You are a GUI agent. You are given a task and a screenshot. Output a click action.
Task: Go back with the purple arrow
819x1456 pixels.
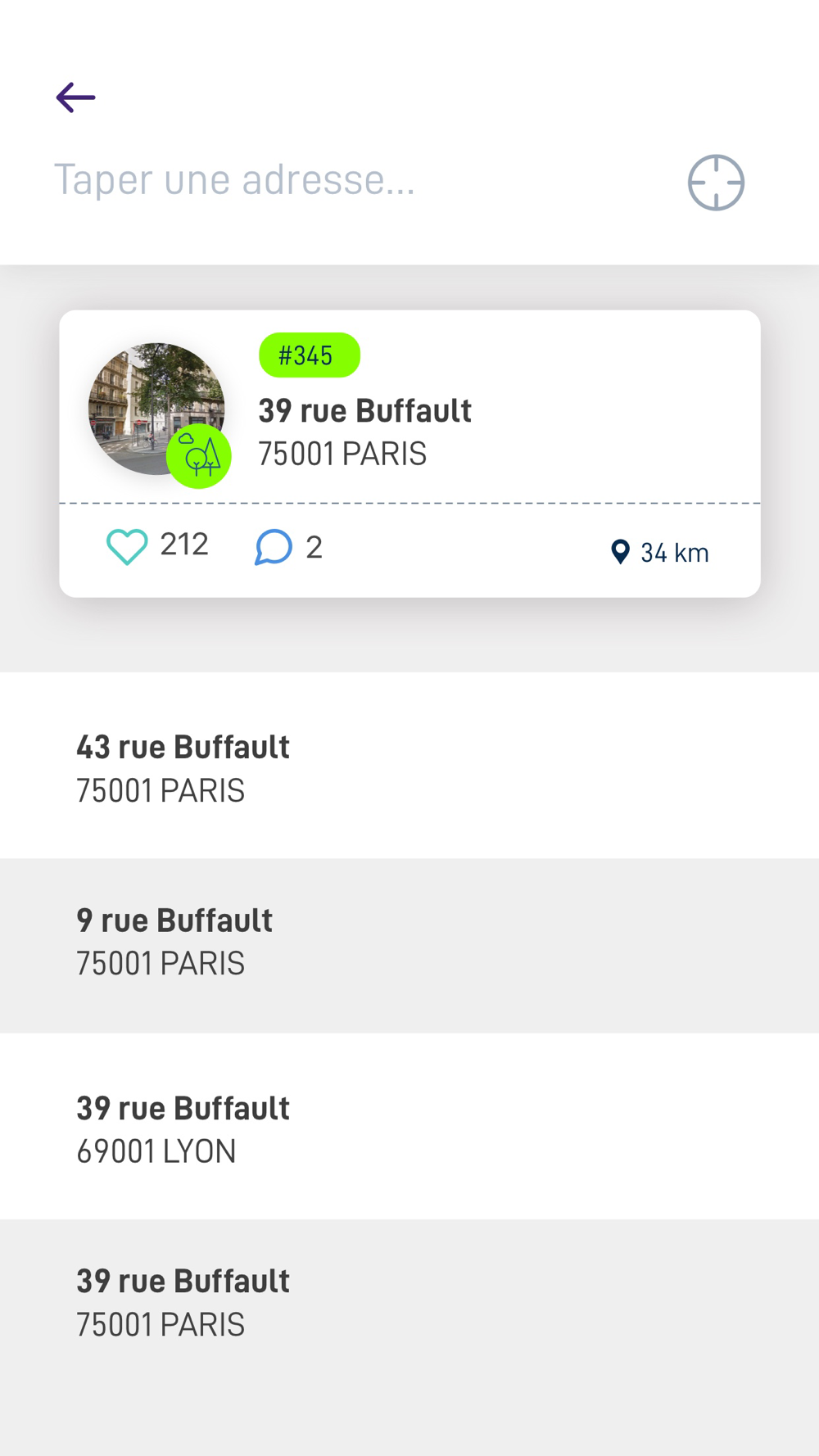75,97
